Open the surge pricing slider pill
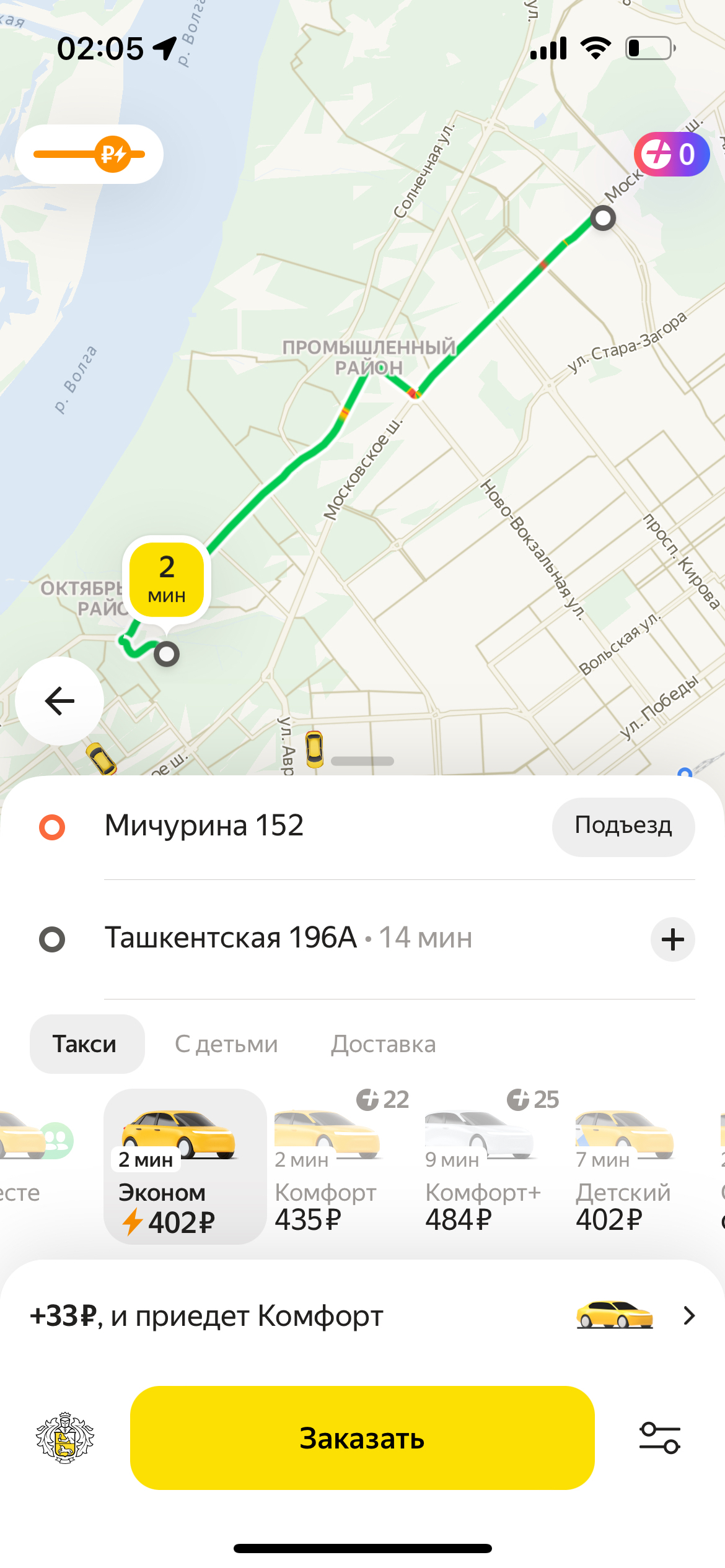Screen dimensions: 725x1568 click(89, 154)
